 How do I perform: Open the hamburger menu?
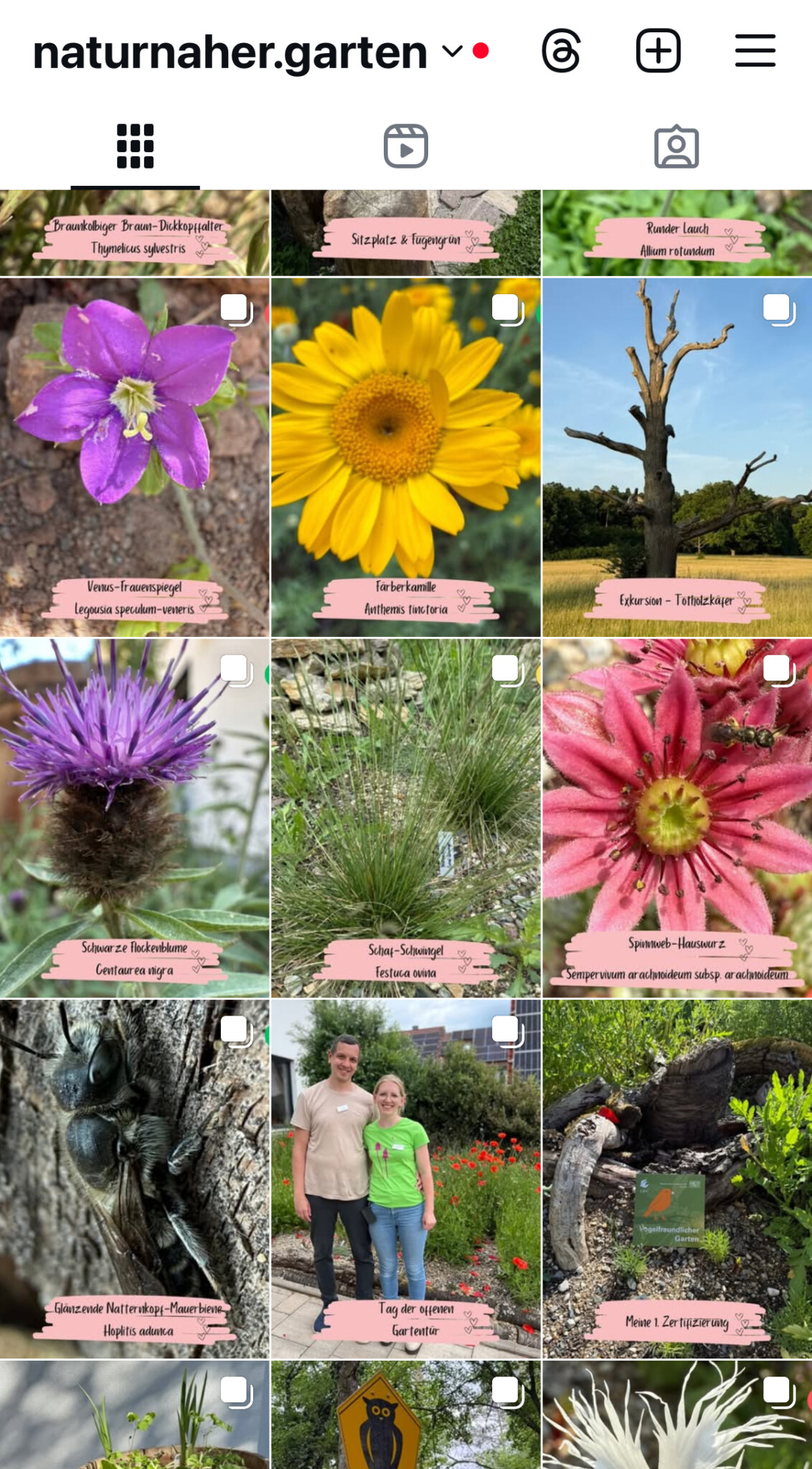(755, 51)
